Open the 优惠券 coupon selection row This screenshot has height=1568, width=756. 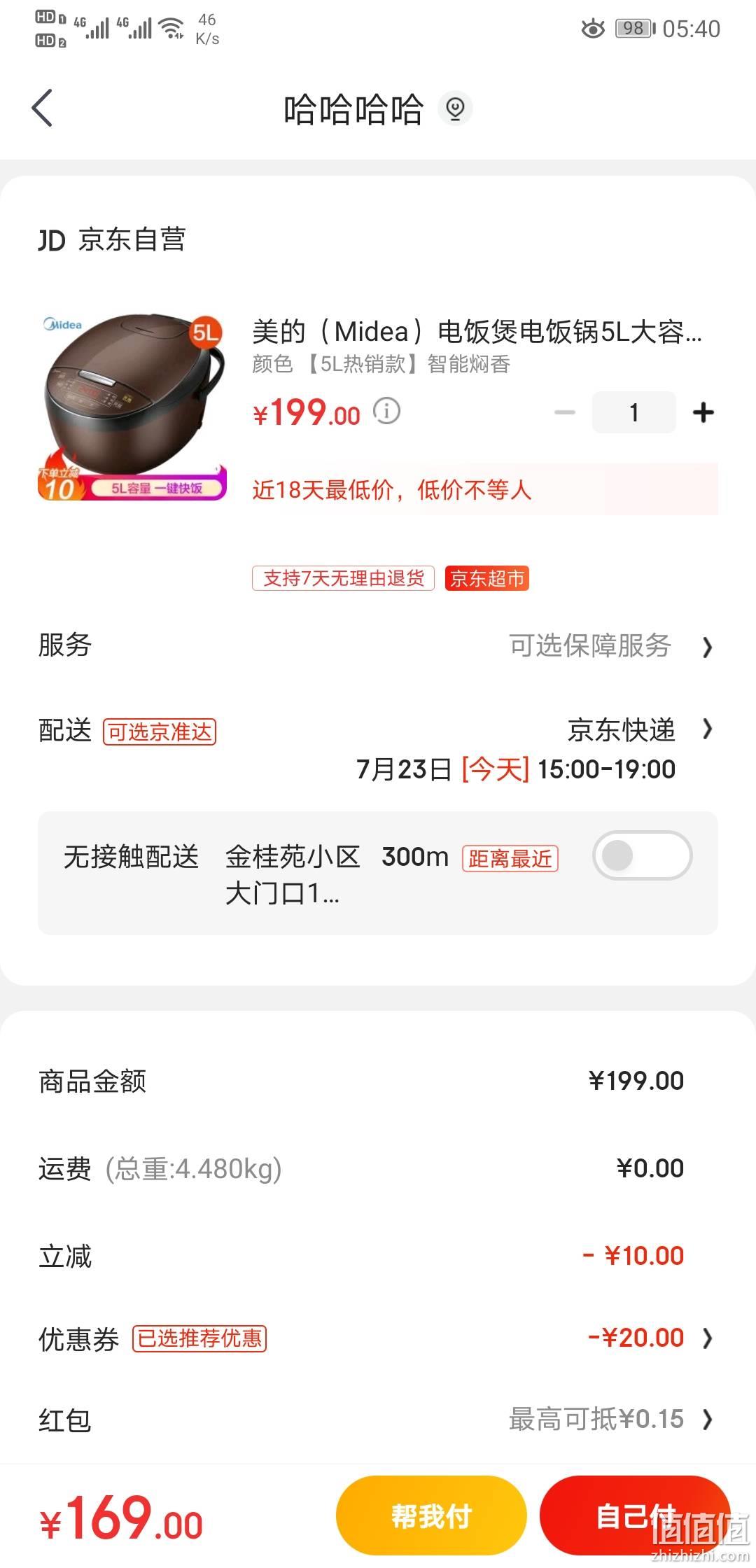(x=378, y=1338)
